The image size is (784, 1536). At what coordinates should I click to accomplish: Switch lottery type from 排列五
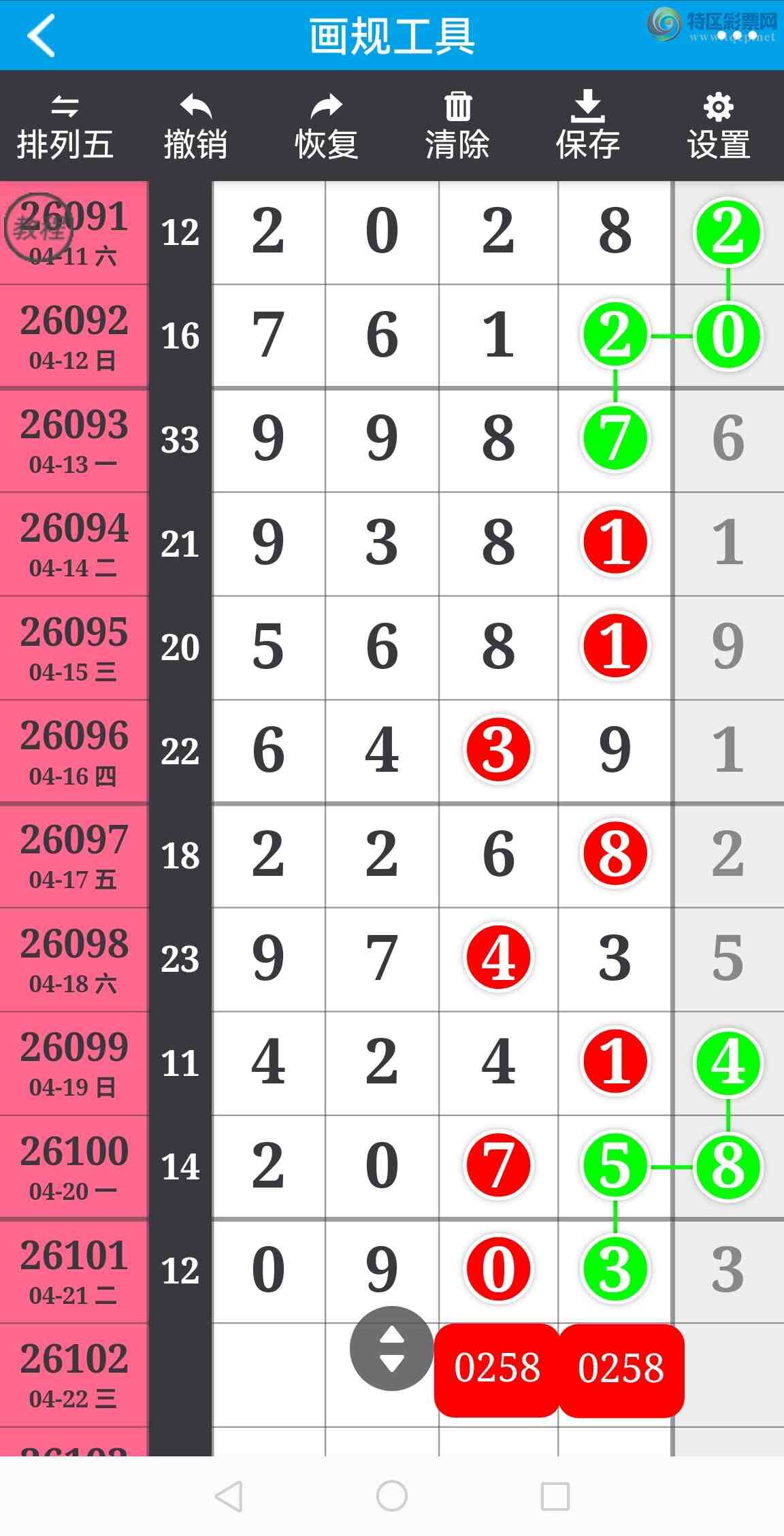coord(65,128)
